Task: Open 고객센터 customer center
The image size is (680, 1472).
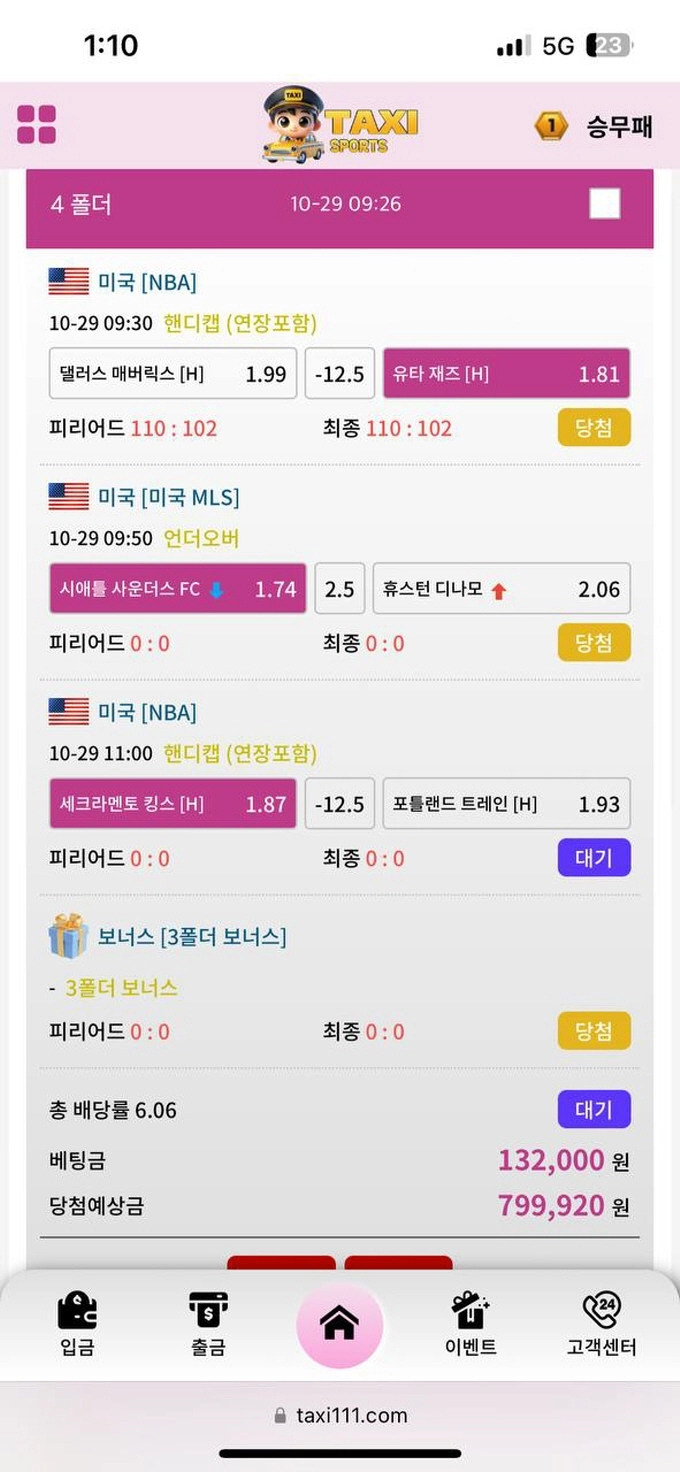Action: [x=601, y=1323]
